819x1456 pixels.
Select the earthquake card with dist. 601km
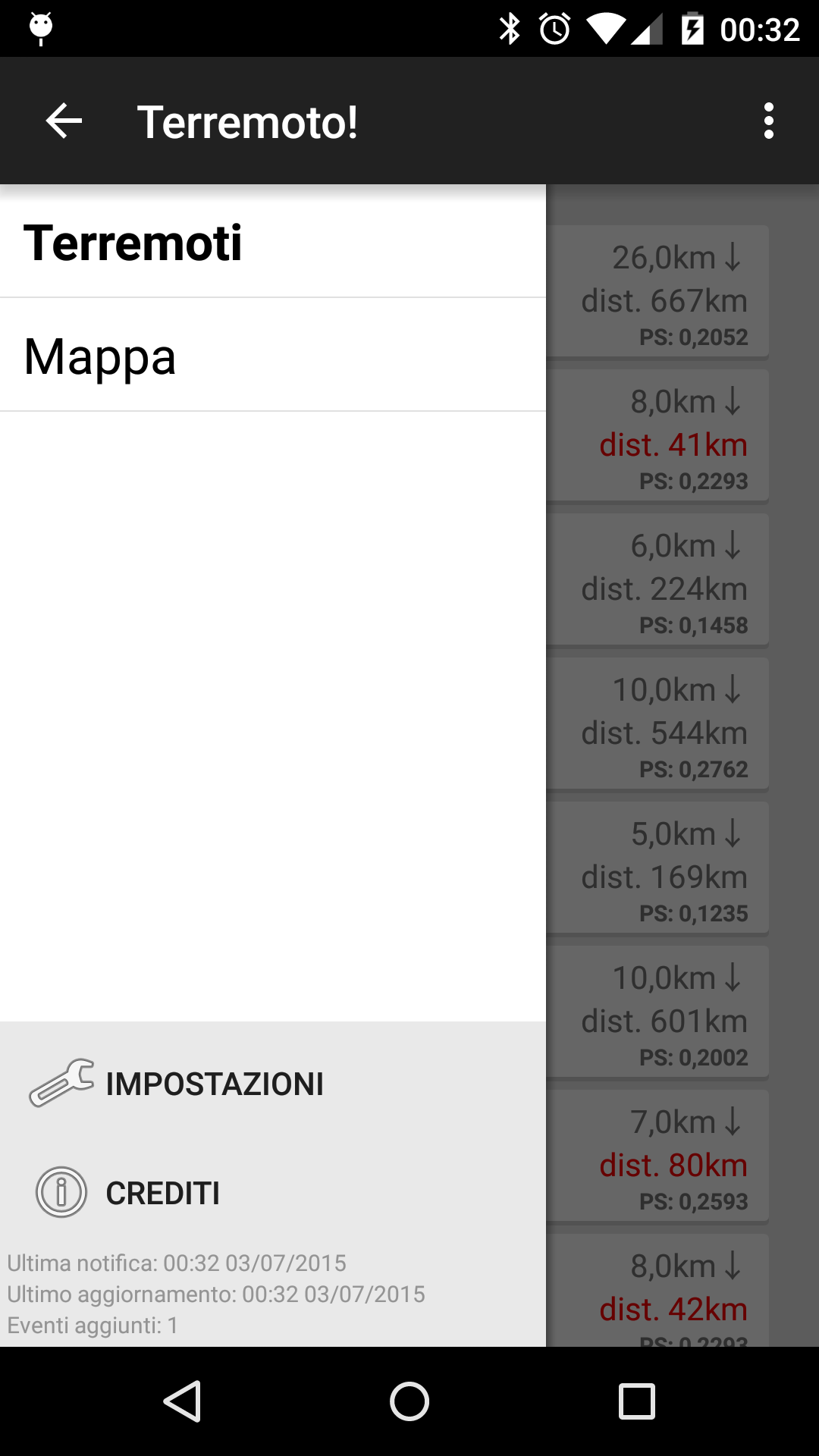[x=658, y=1012]
